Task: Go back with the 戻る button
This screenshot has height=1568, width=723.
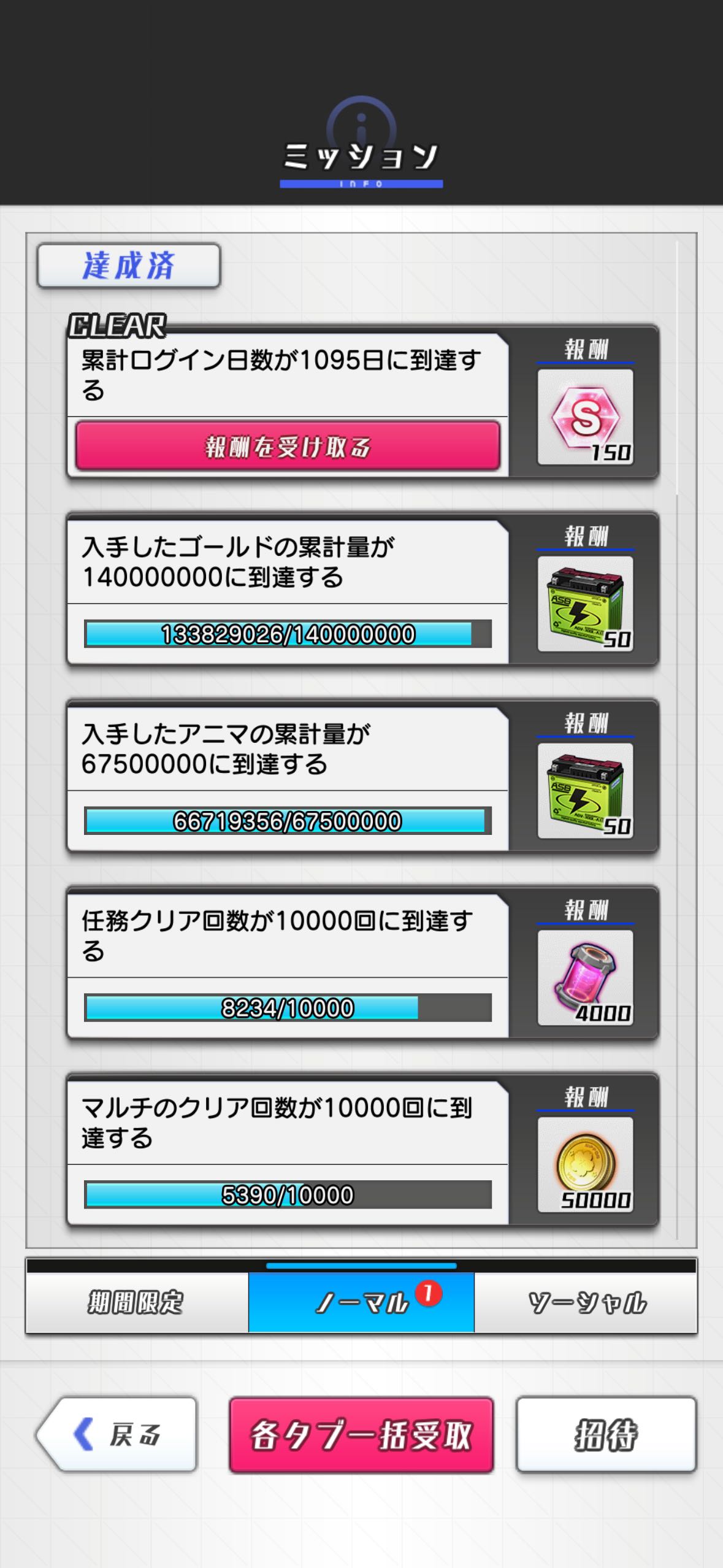Action: click(x=117, y=1434)
